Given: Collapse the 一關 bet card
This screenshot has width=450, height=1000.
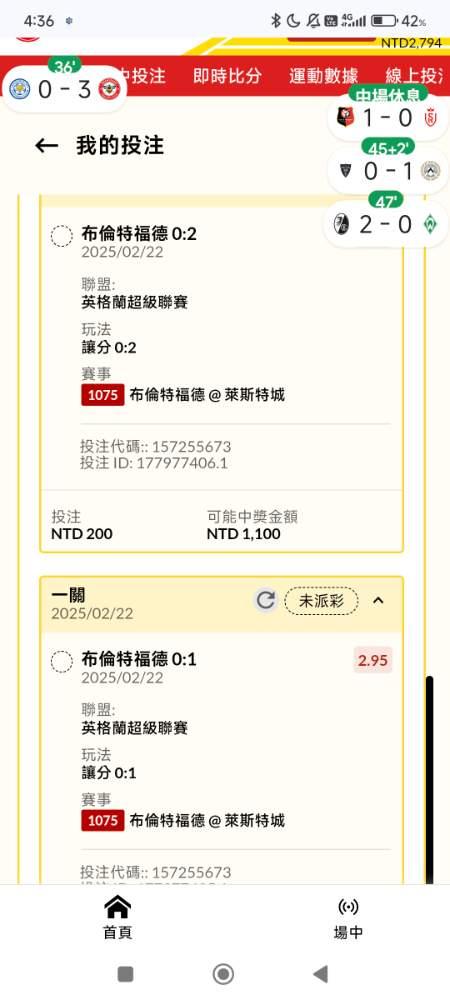Looking at the screenshot, I should click(x=378, y=600).
